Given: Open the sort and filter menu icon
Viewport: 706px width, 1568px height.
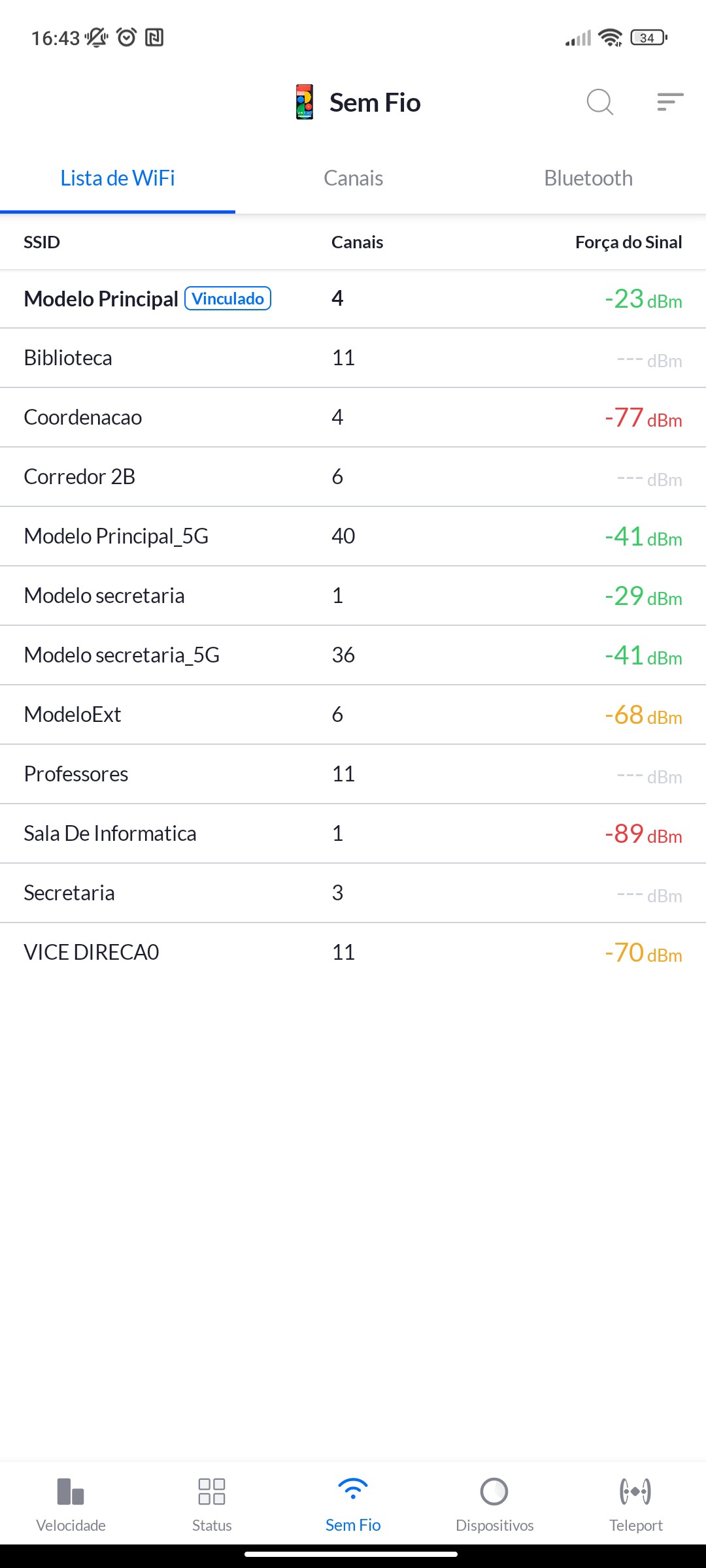Looking at the screenshot, I should coord(670,102).
